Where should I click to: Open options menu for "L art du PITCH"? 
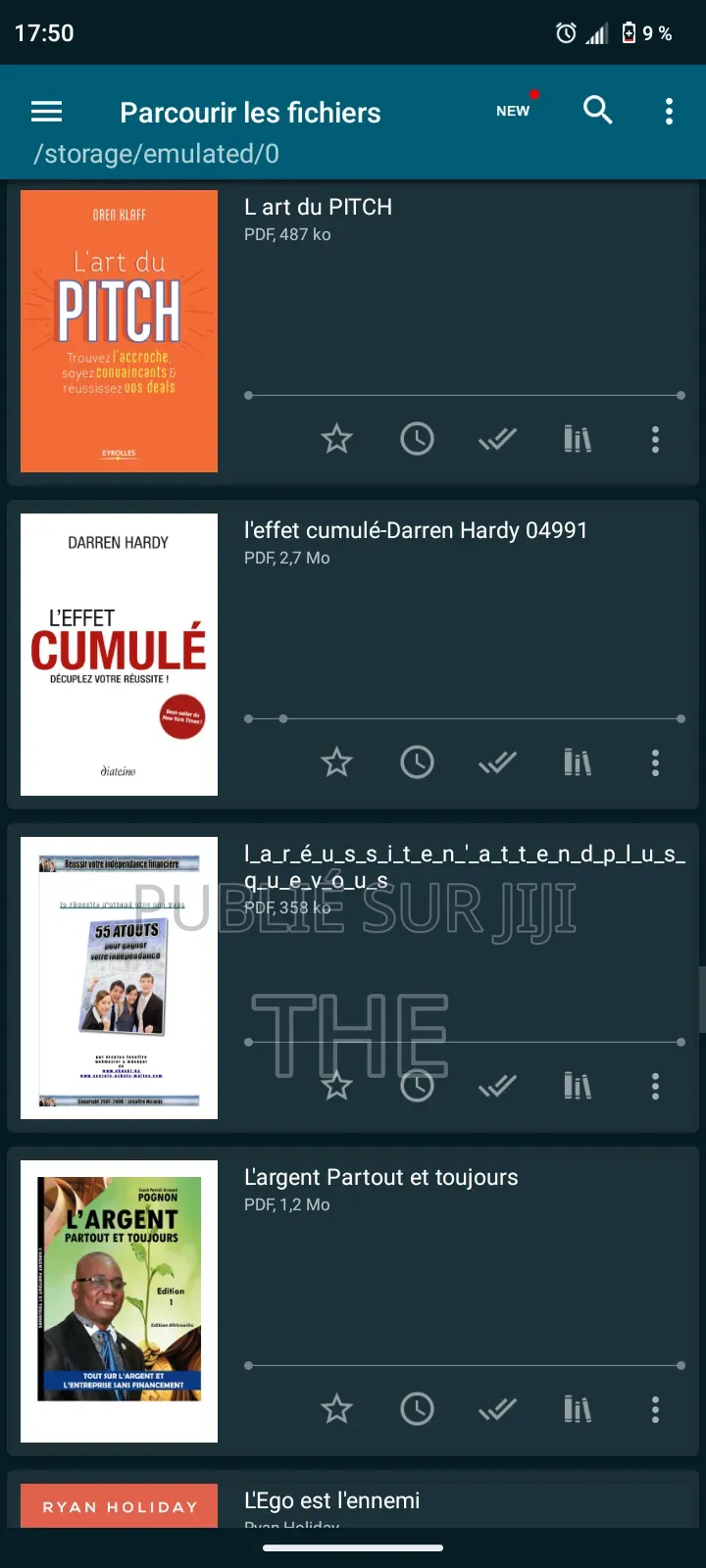point(655,439)
